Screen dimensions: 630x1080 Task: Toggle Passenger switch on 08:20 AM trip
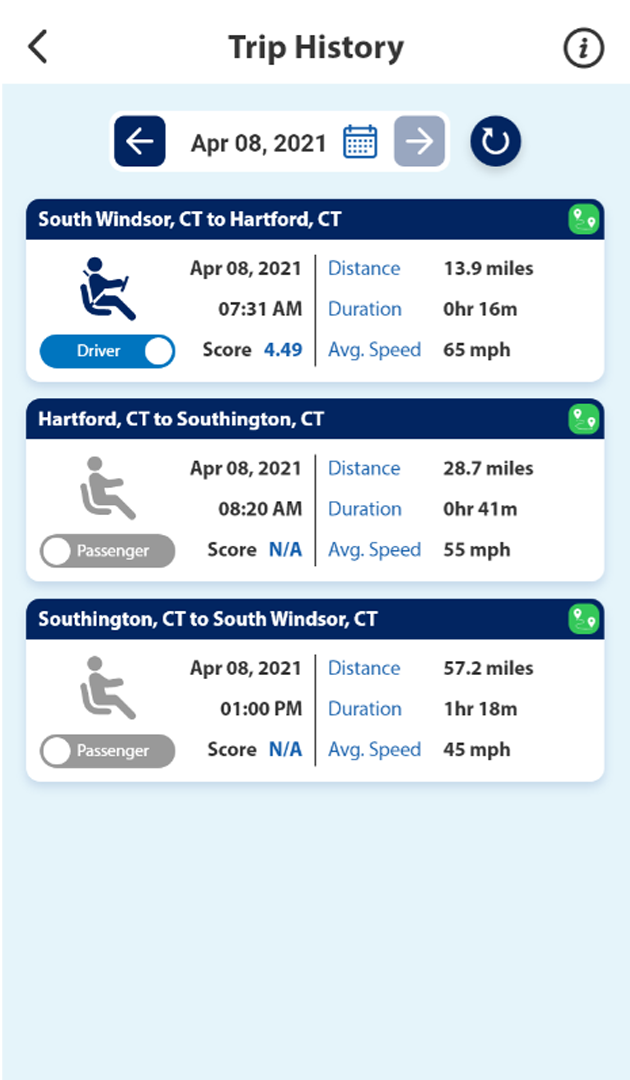click(x=107, y=551)
